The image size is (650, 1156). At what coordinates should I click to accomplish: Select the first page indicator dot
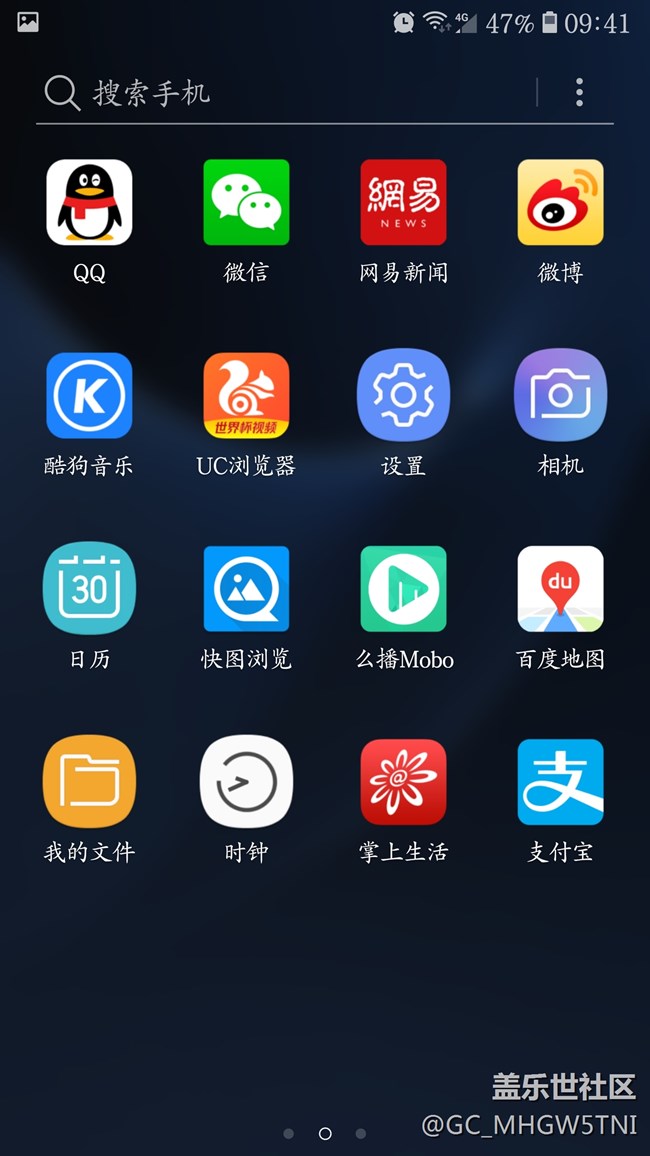tap(289, 1133)
